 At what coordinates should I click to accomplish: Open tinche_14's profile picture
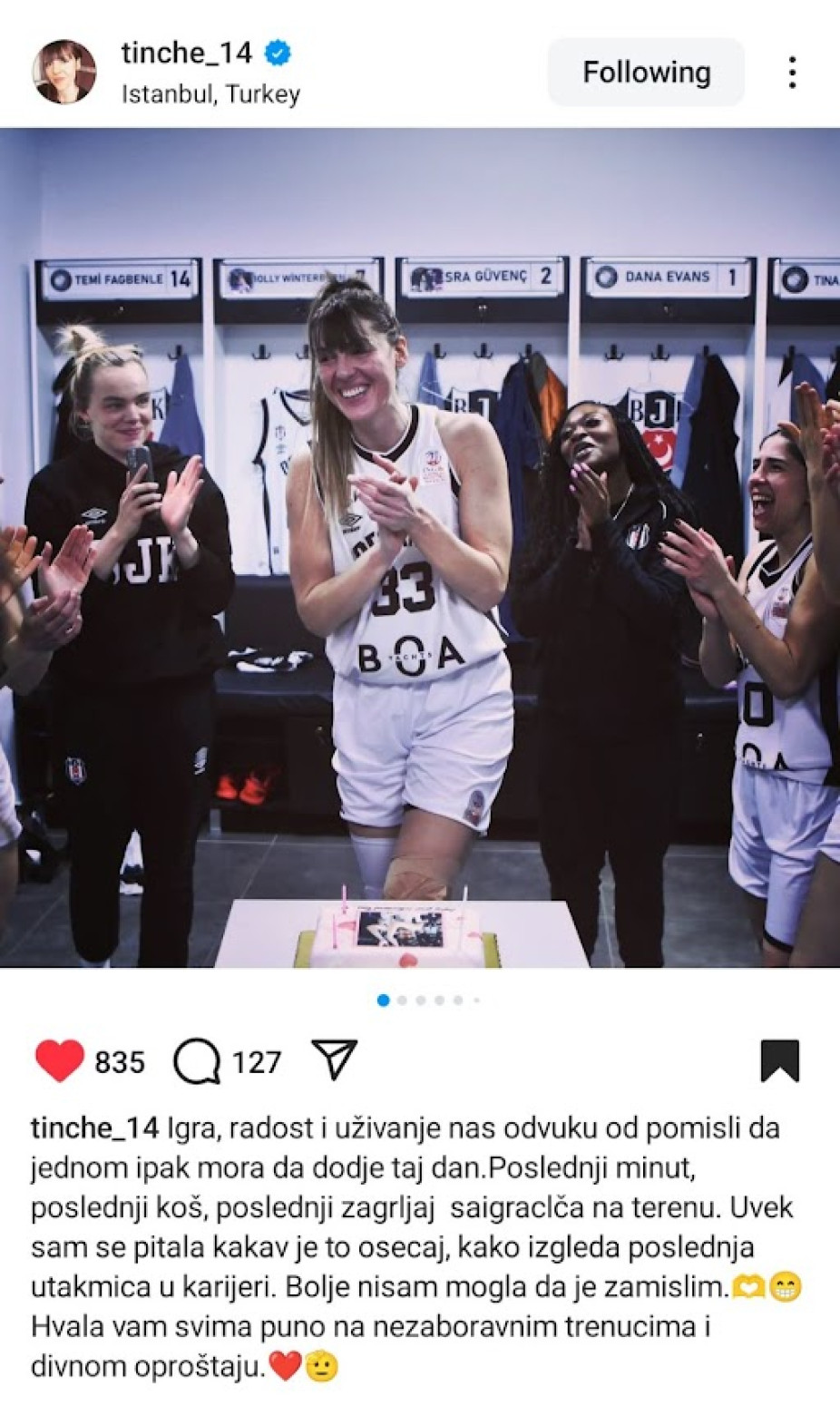pyautogui.click(x=63, y=72)
